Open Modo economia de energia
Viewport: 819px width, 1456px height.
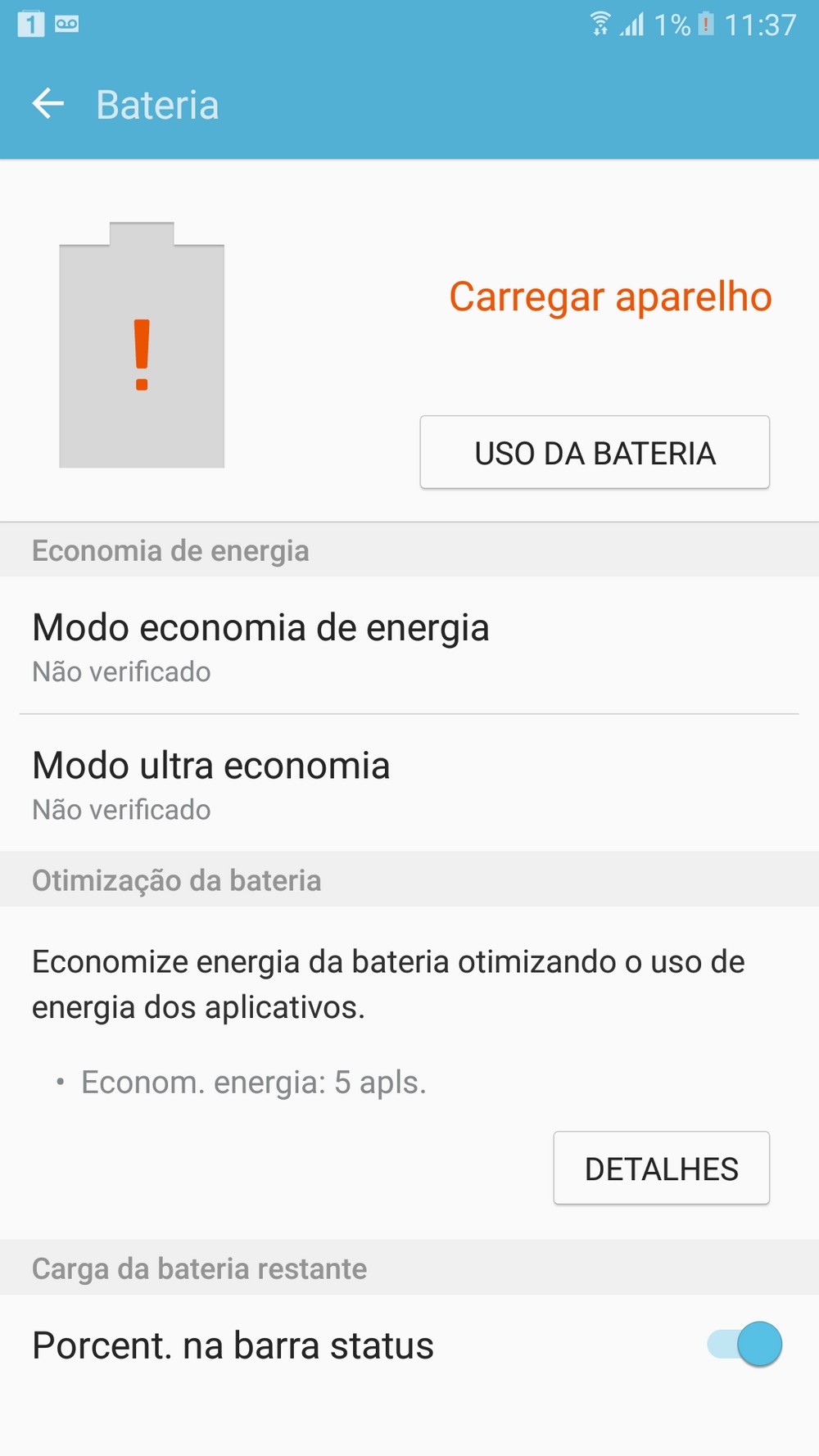409,646
